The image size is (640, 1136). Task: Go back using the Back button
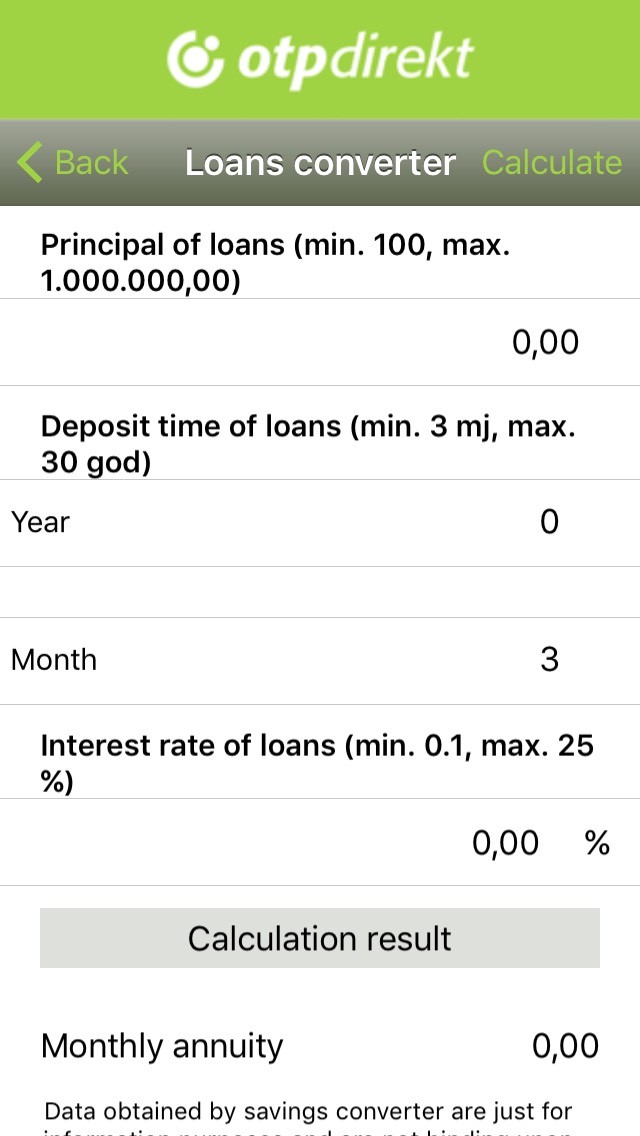pyautogui.click(x=72, y=162)
